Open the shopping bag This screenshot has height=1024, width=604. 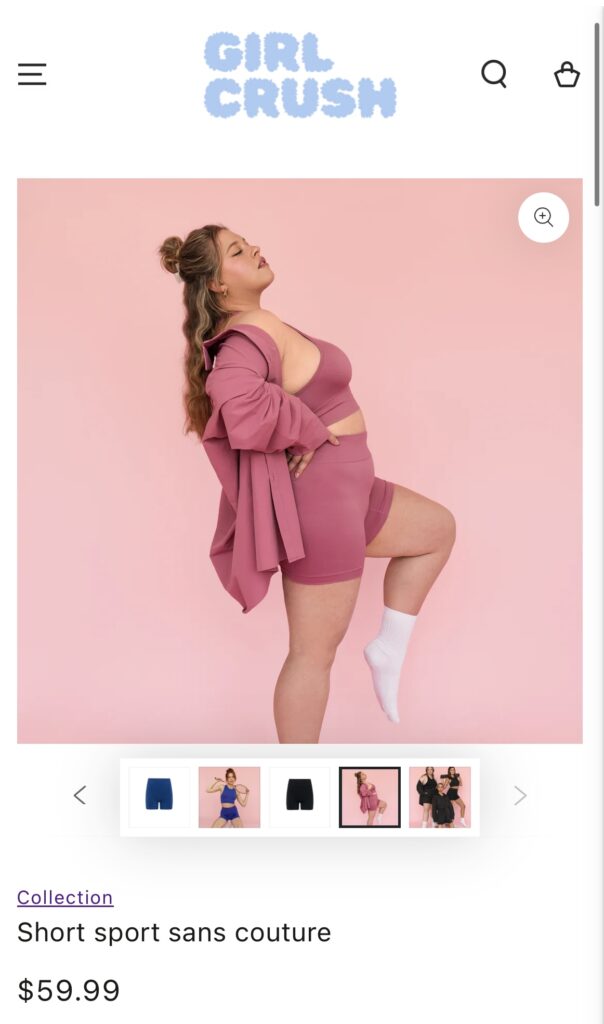567,74
